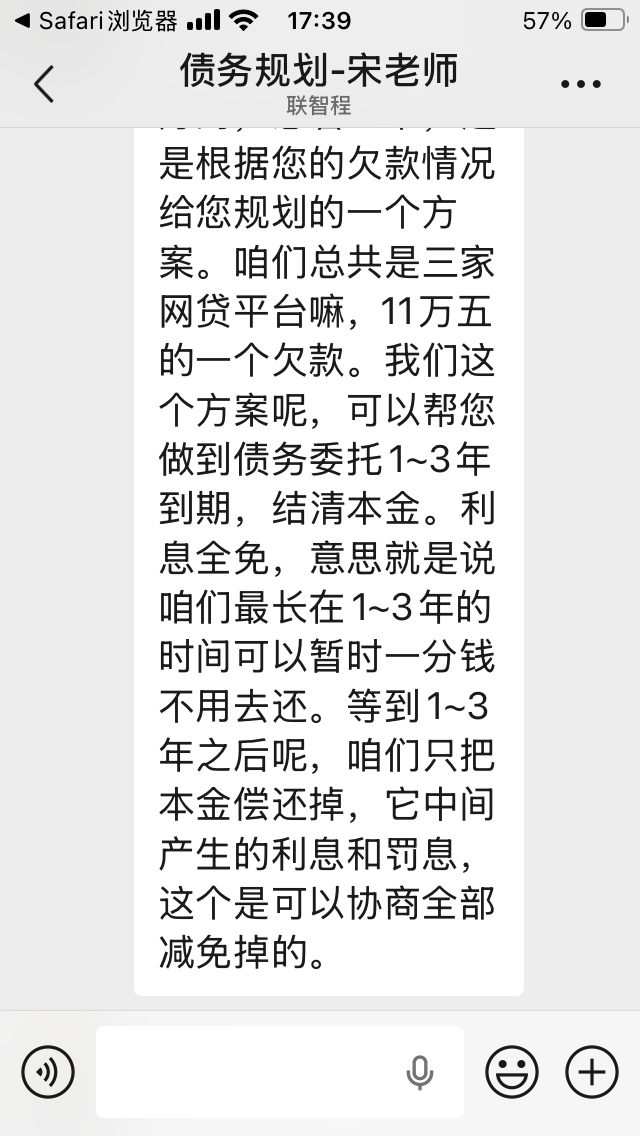Open the plus attachments menu
The image size is (640, 1136).
(x=592, y=1072)
